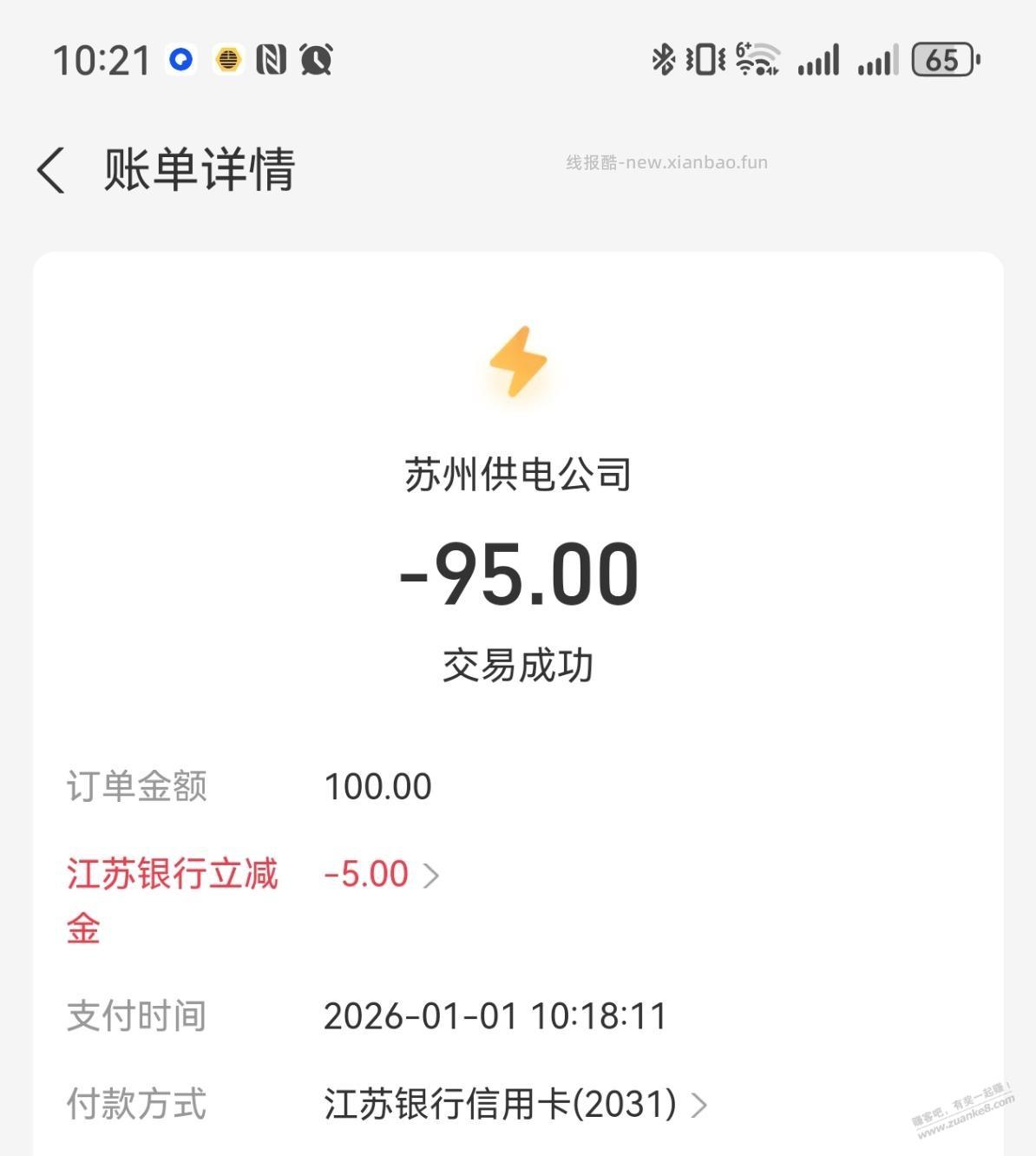This screenshot has height=1156, width=1036.
Task: Select the 交易成功 status text
Action: pos(518,666)
